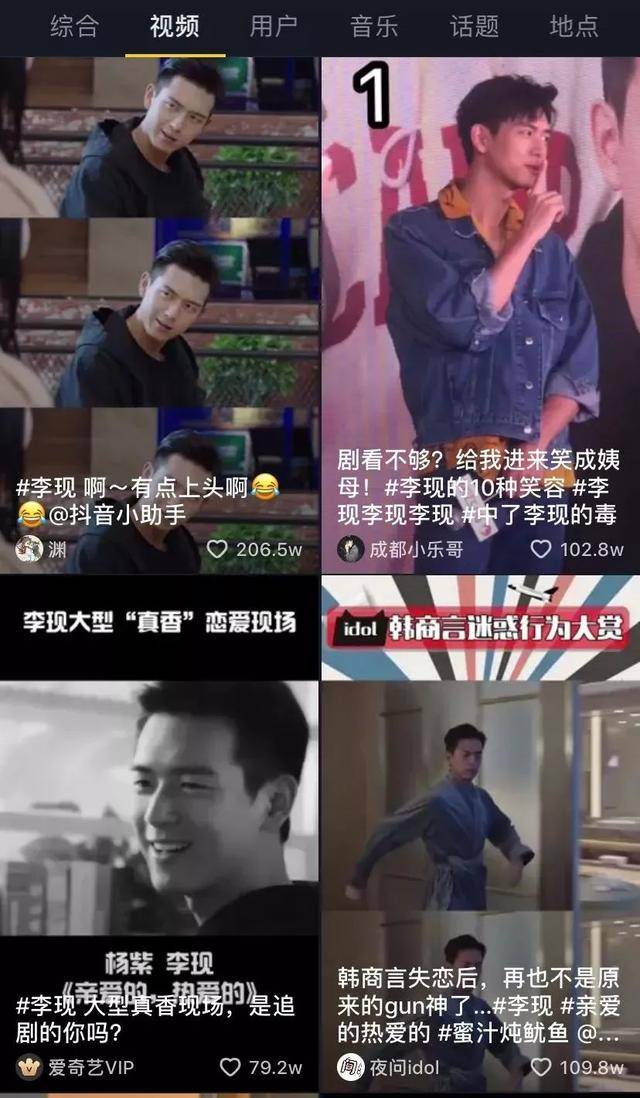Viewport: 640px width, 1098px height.
Task: Switch to the 综合 tab
Action: pos(74,26)
